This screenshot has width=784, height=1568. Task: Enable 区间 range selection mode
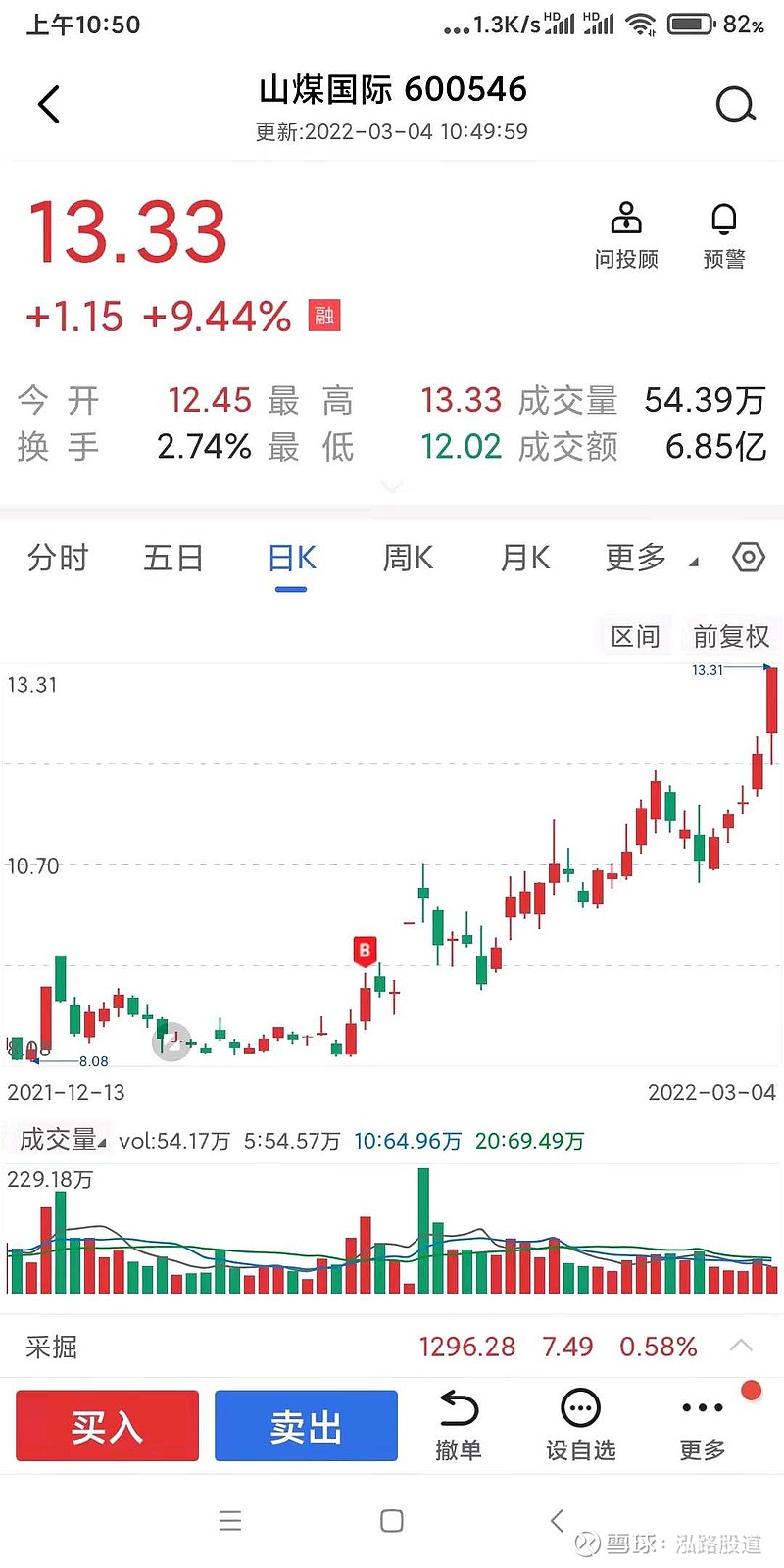click(634, 636)
